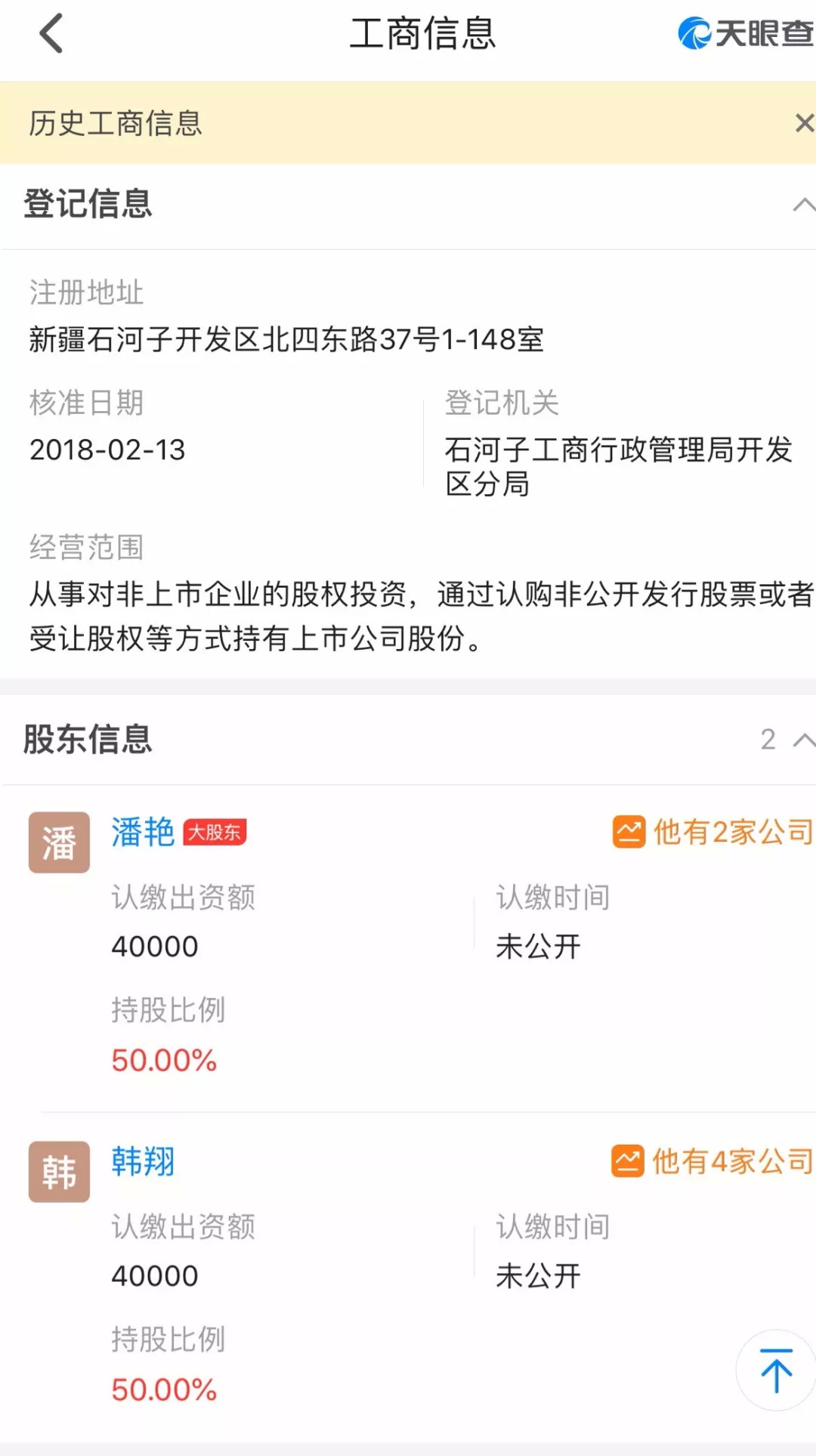Dismiss the 历史工商信息 banner
This screenshot has height=1456, width=816.
804,123
